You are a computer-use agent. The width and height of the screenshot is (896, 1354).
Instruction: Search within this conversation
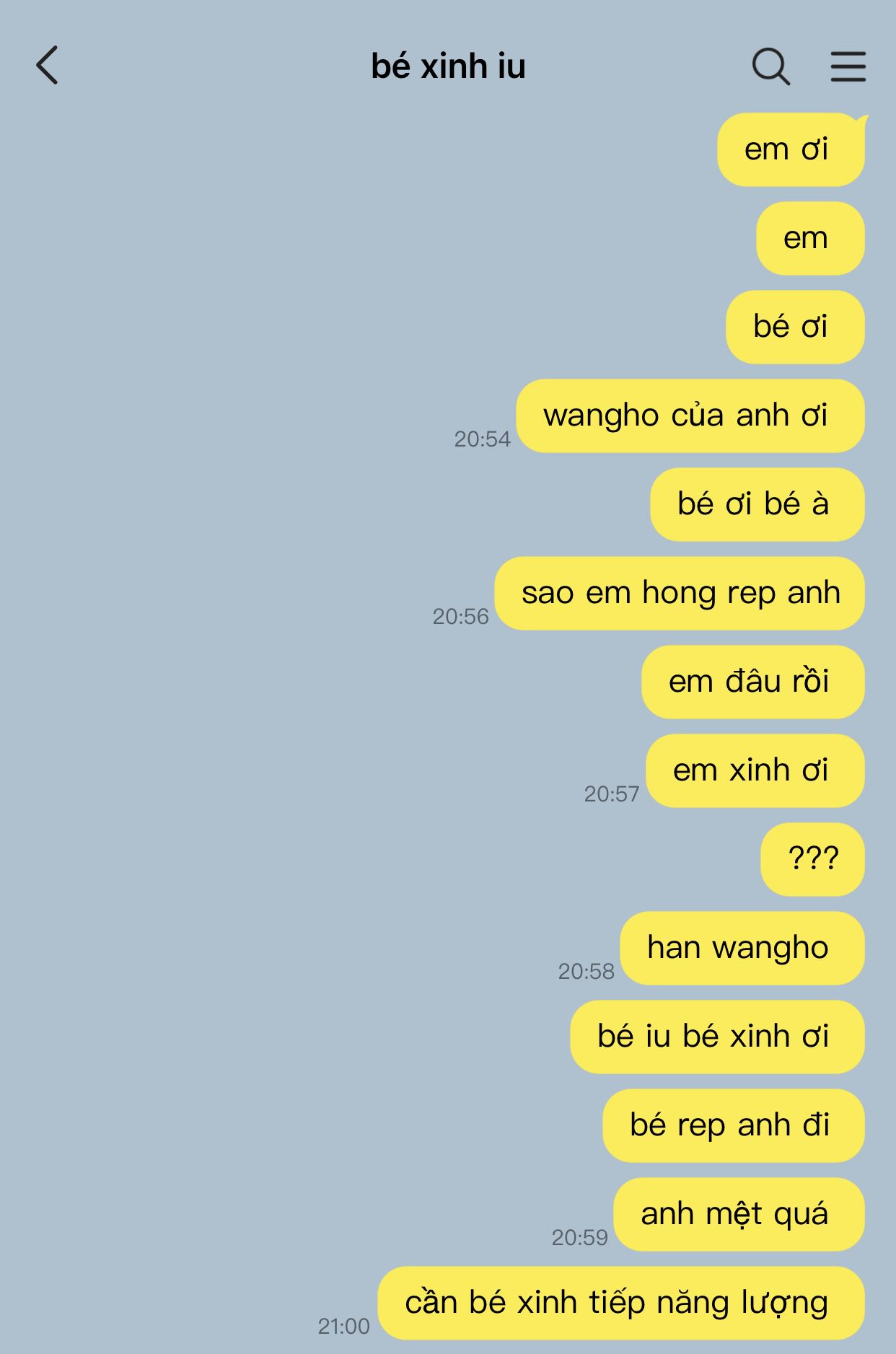pos(771,66)
